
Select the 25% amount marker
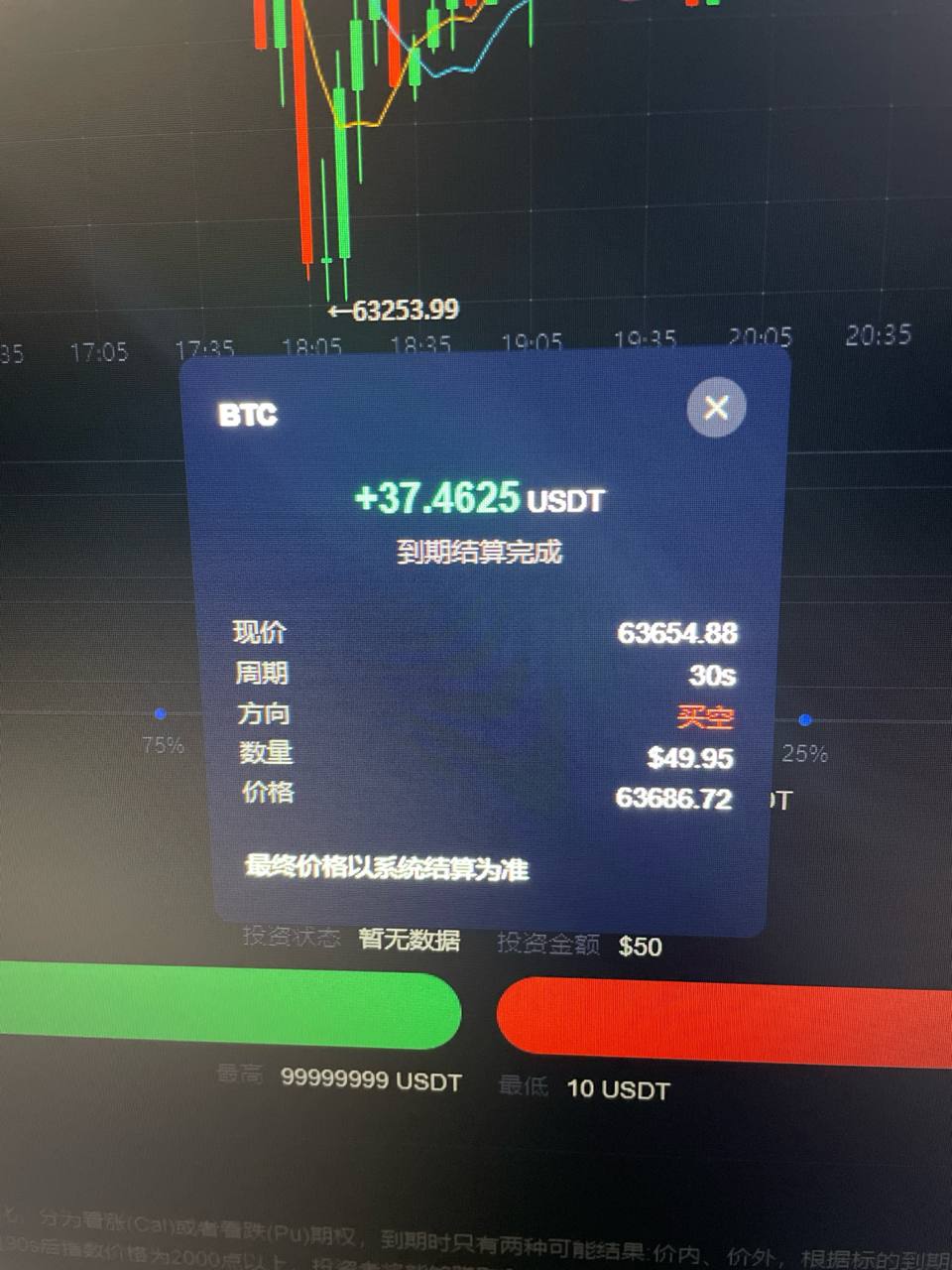805,720
